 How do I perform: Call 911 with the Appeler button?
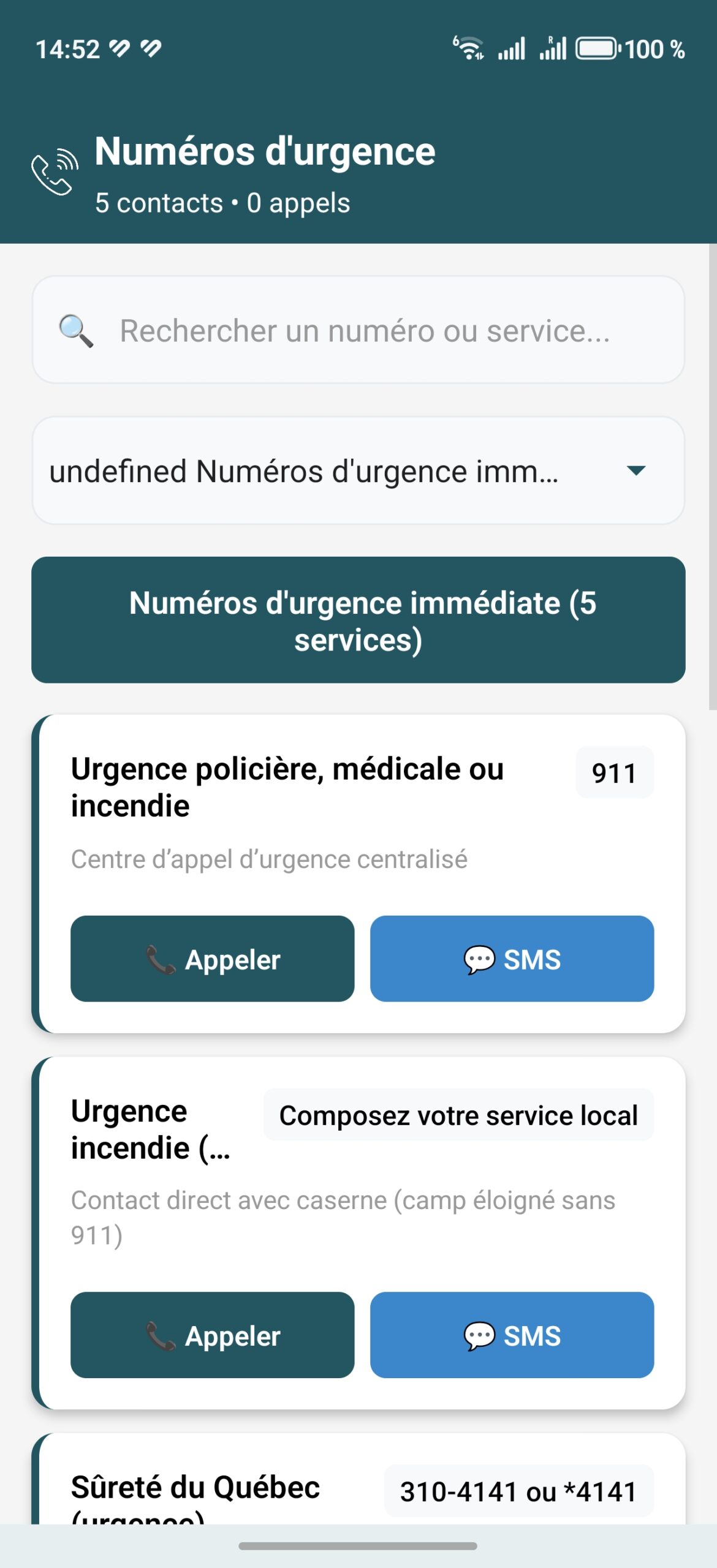coord(212,959)
